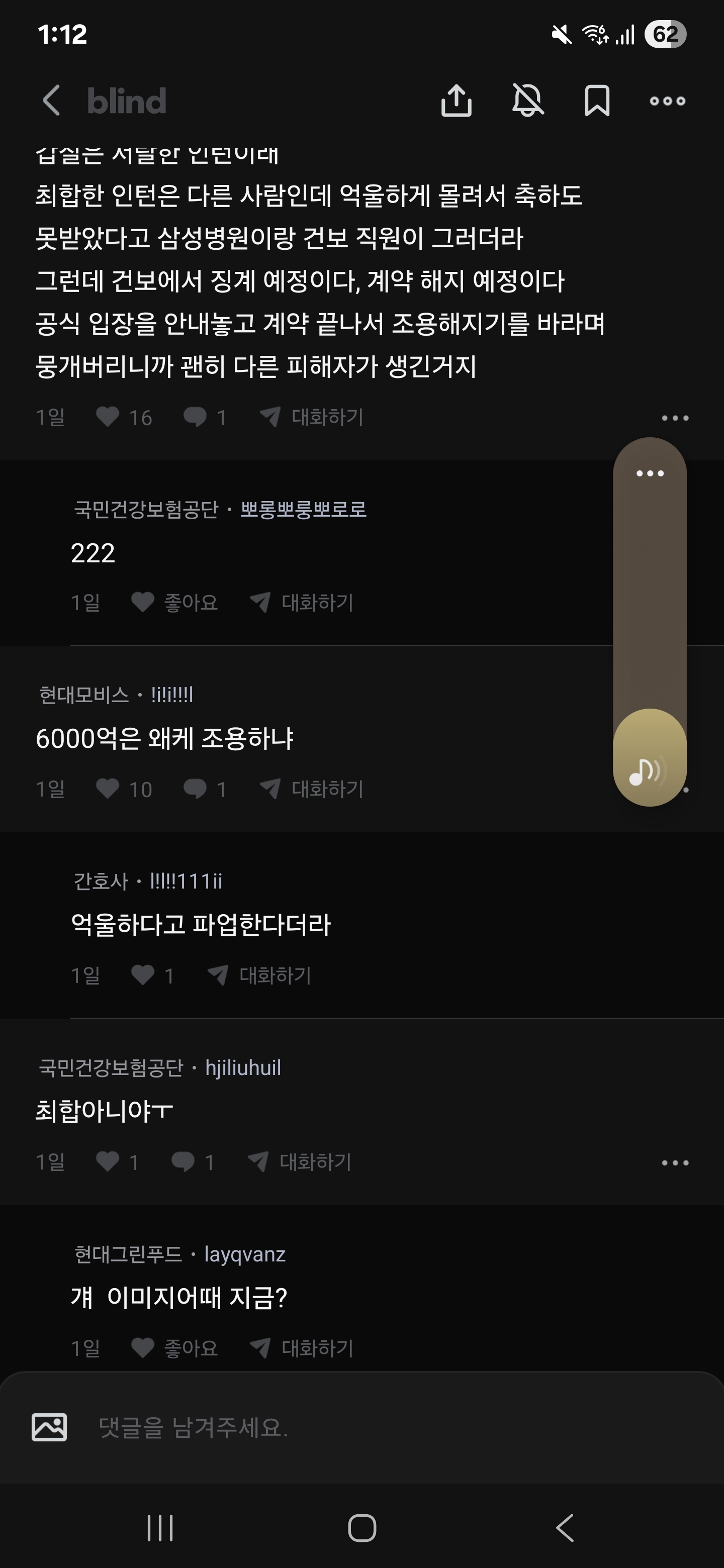Viewport: 724px width, 1568px height.
Task: Like the 억울하다고 파업한다더라 reply
Action: point(144,975)
